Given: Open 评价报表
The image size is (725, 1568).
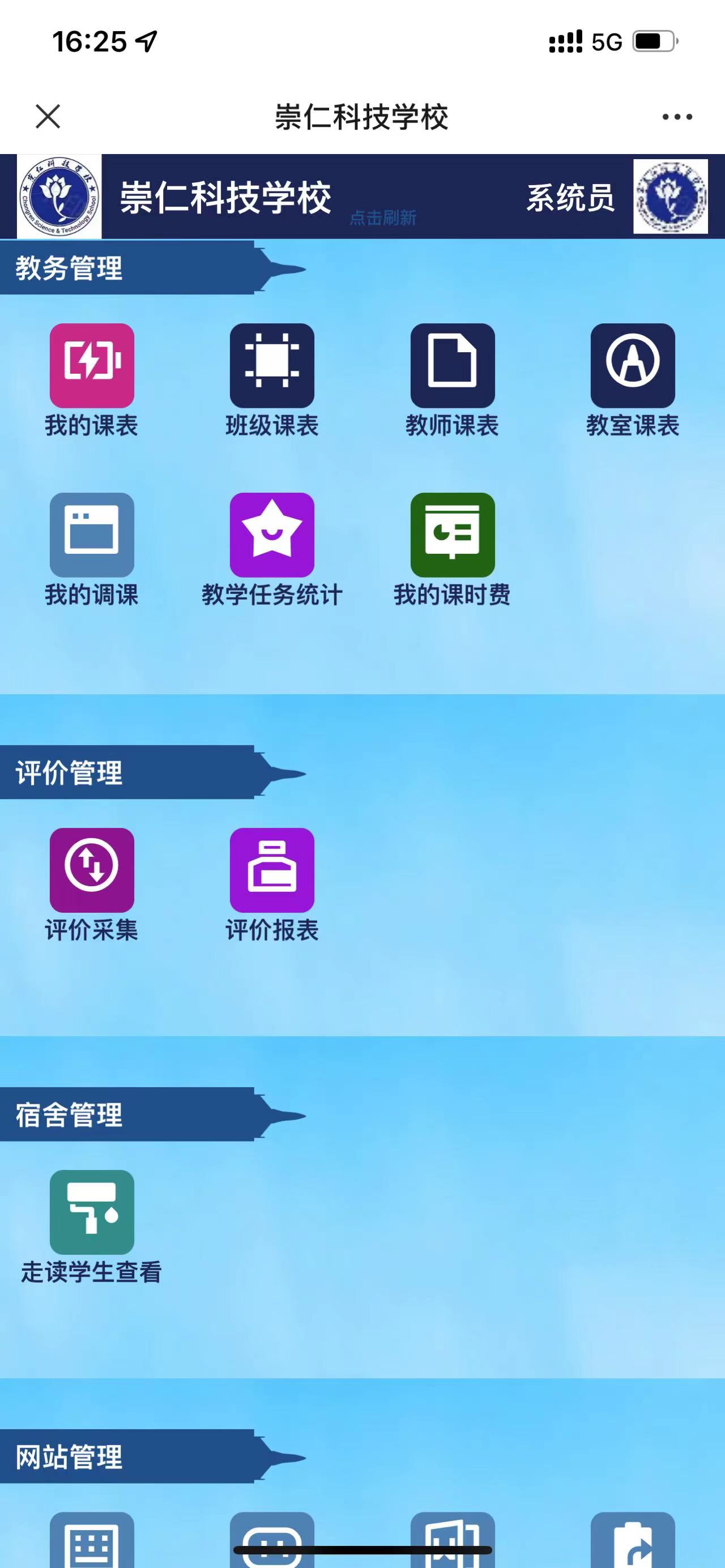Looking at the screenshot, I should (x=272, y=870).
